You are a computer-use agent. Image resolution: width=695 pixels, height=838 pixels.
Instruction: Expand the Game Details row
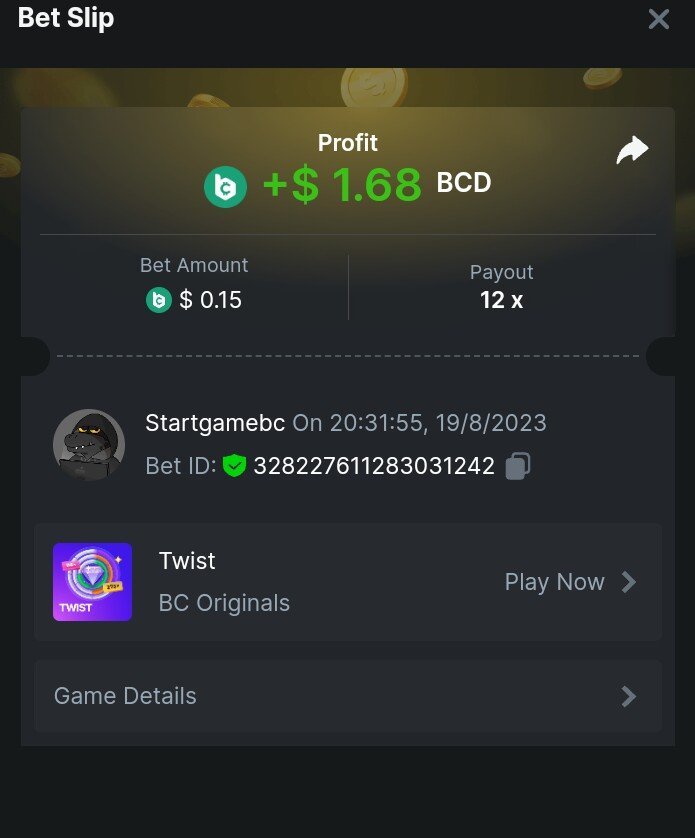(347, 696)
